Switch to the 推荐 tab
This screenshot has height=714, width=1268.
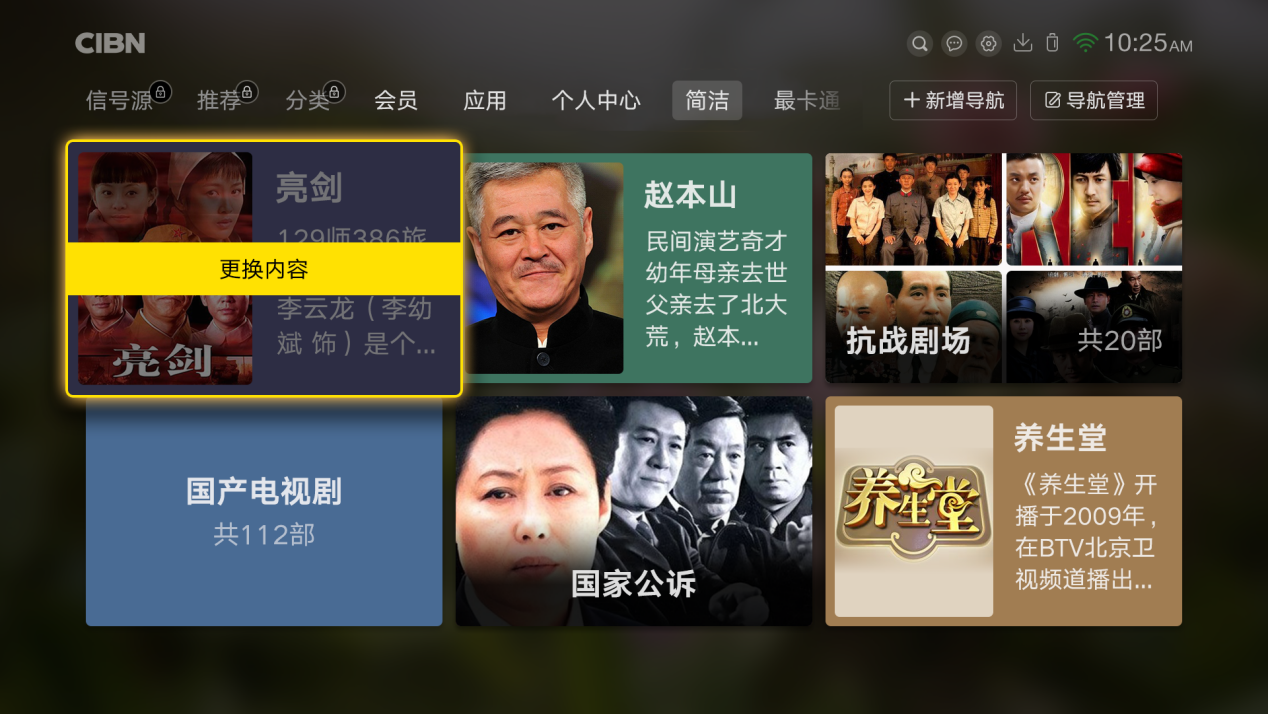coord(219,100)
